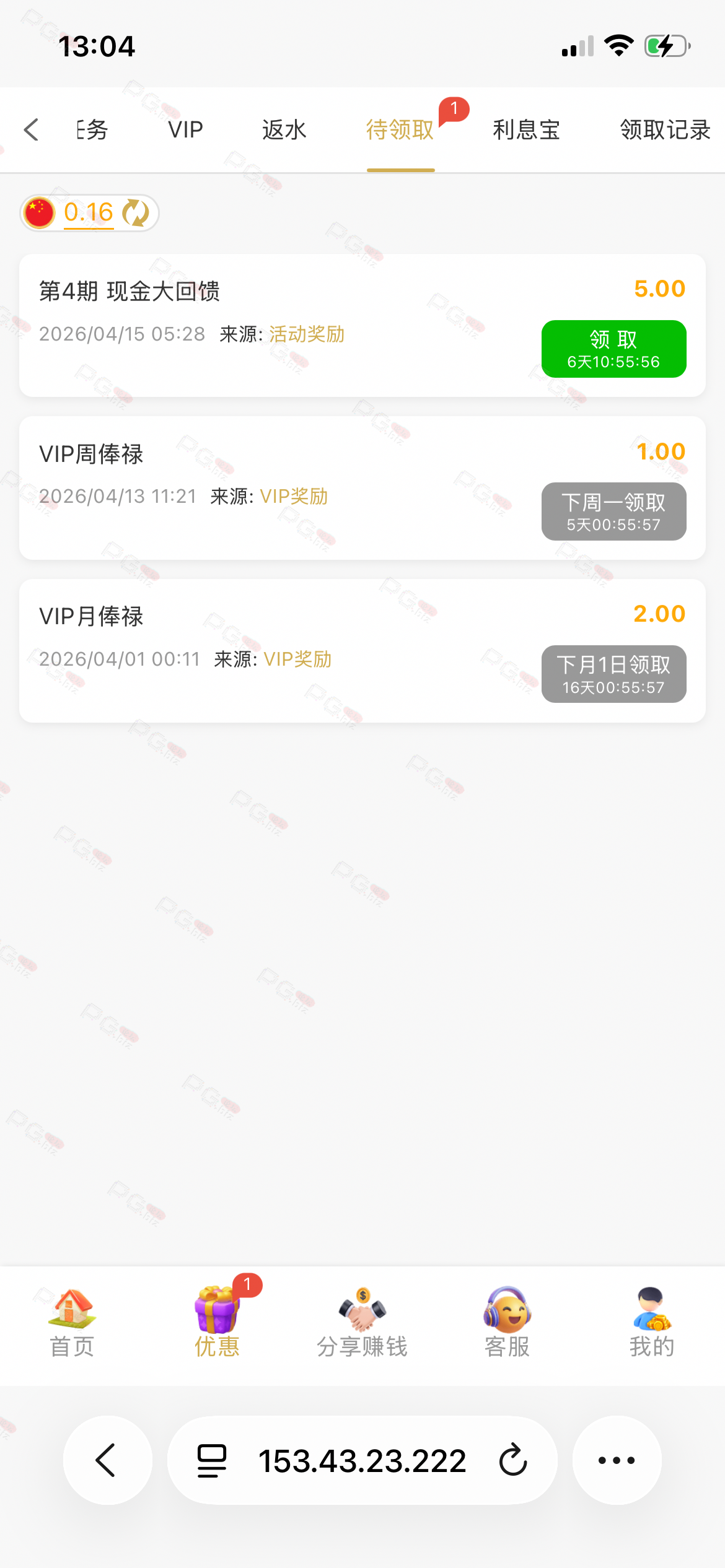
Task: Open the 任务 tab
Action: (93, 130)
